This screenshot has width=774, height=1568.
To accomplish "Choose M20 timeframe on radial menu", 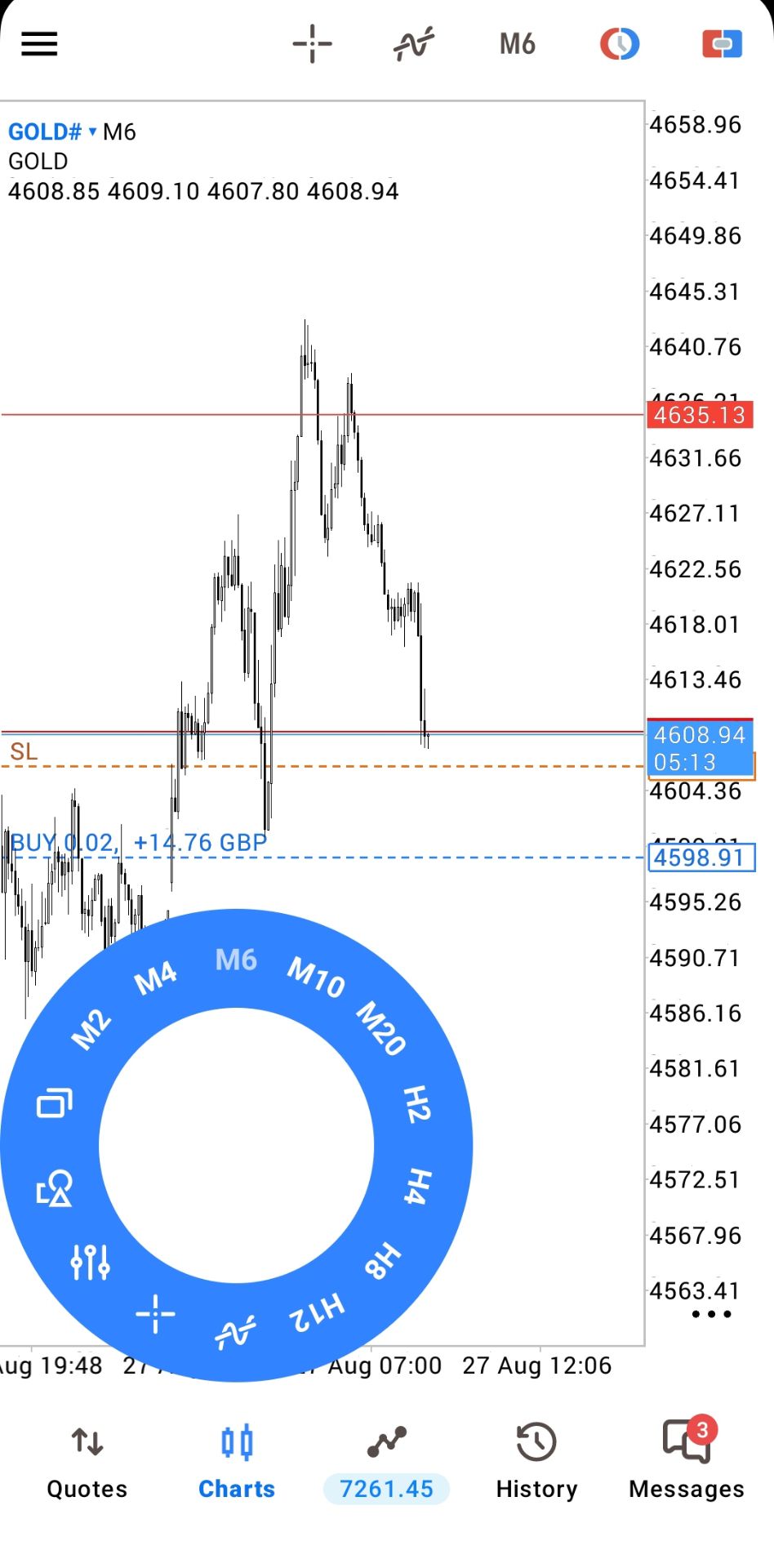I will point(381,1028).
